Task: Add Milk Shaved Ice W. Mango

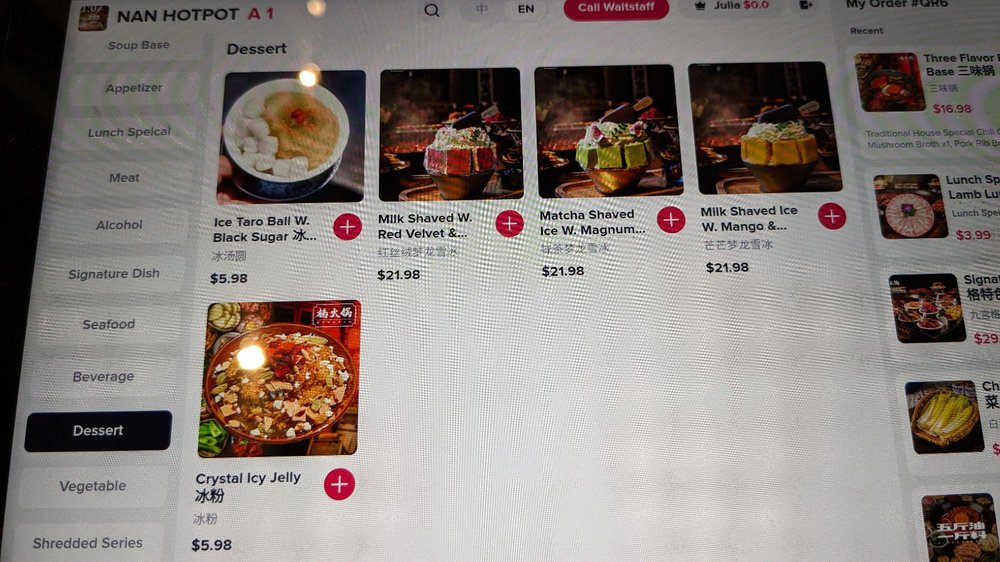Action: (x=831, y=216)
